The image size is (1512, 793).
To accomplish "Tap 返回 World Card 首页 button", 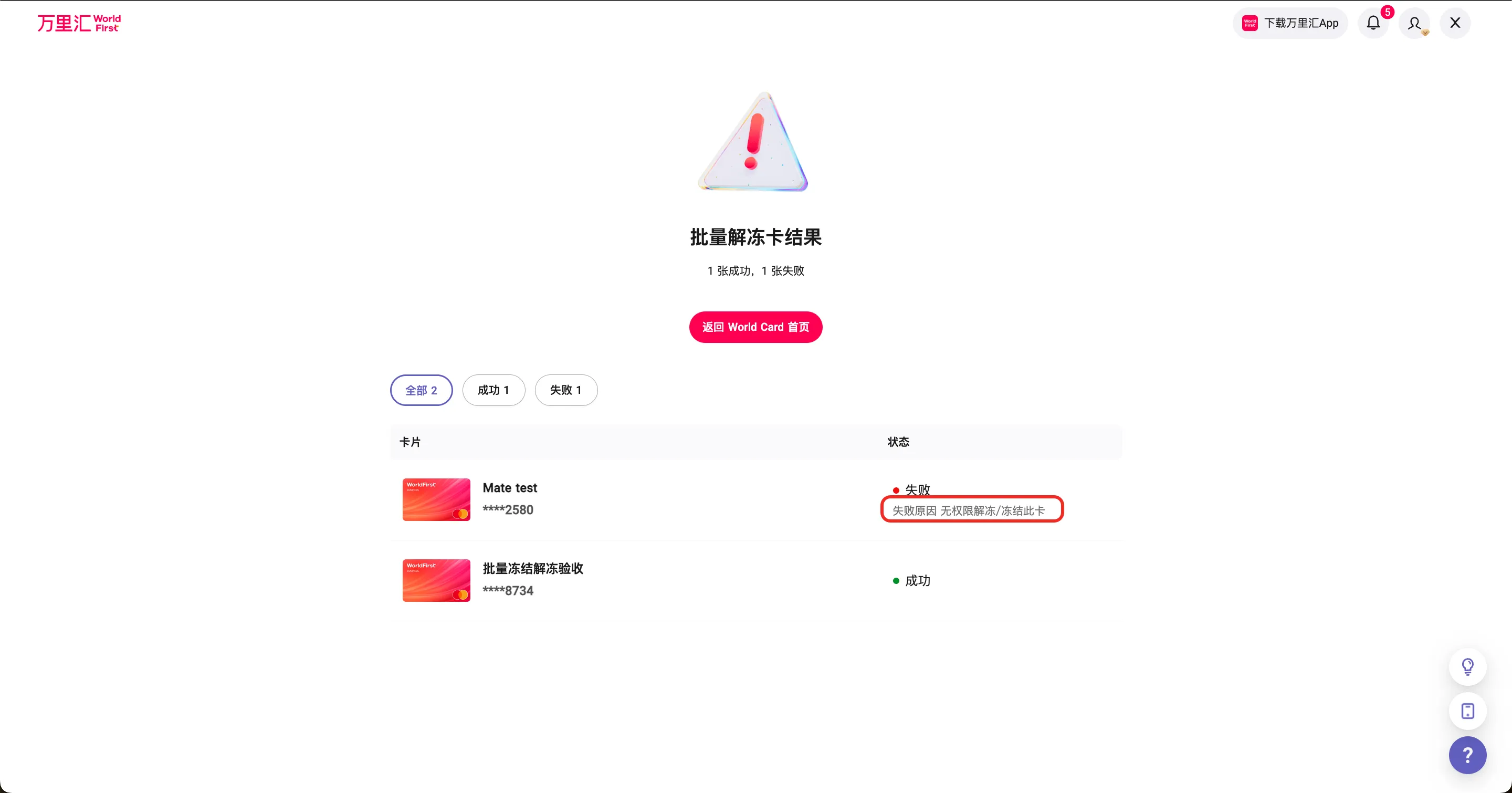I will (755, 327).
